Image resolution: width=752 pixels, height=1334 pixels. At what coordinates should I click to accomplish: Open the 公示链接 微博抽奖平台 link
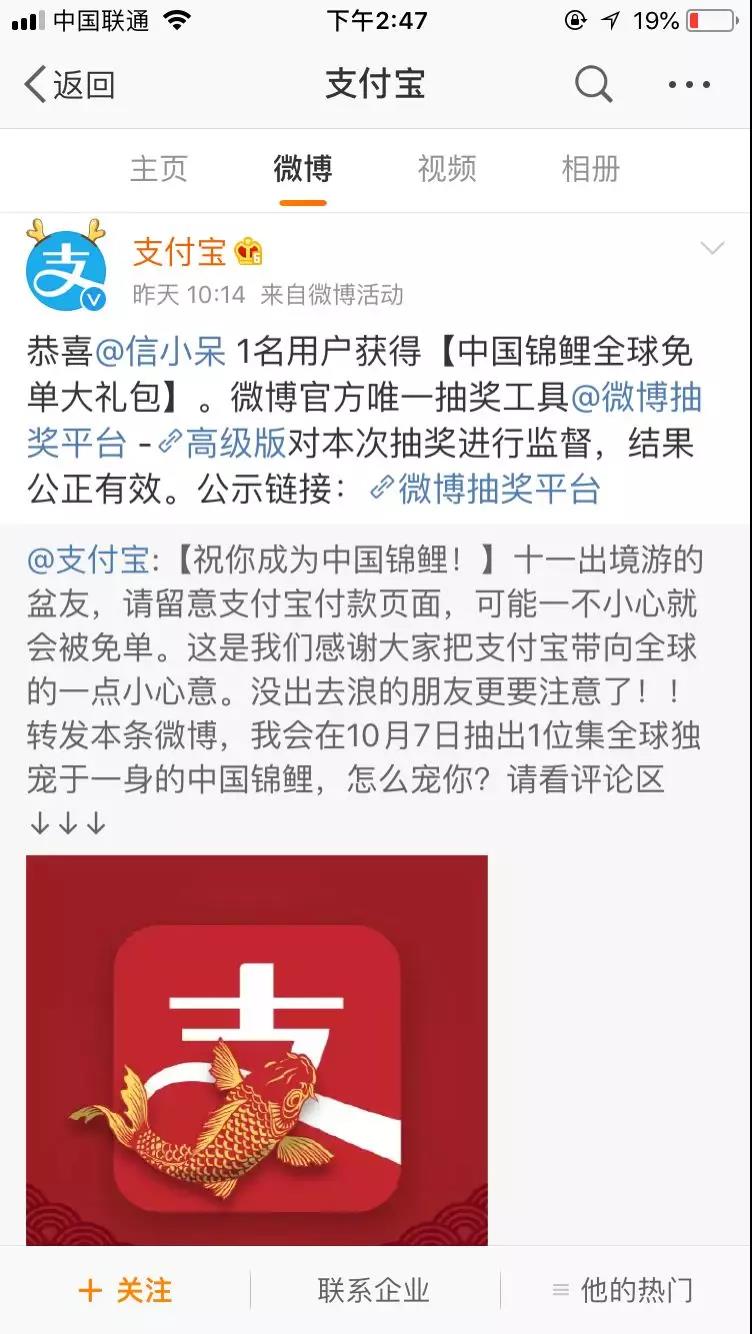(x=486, y=489)
